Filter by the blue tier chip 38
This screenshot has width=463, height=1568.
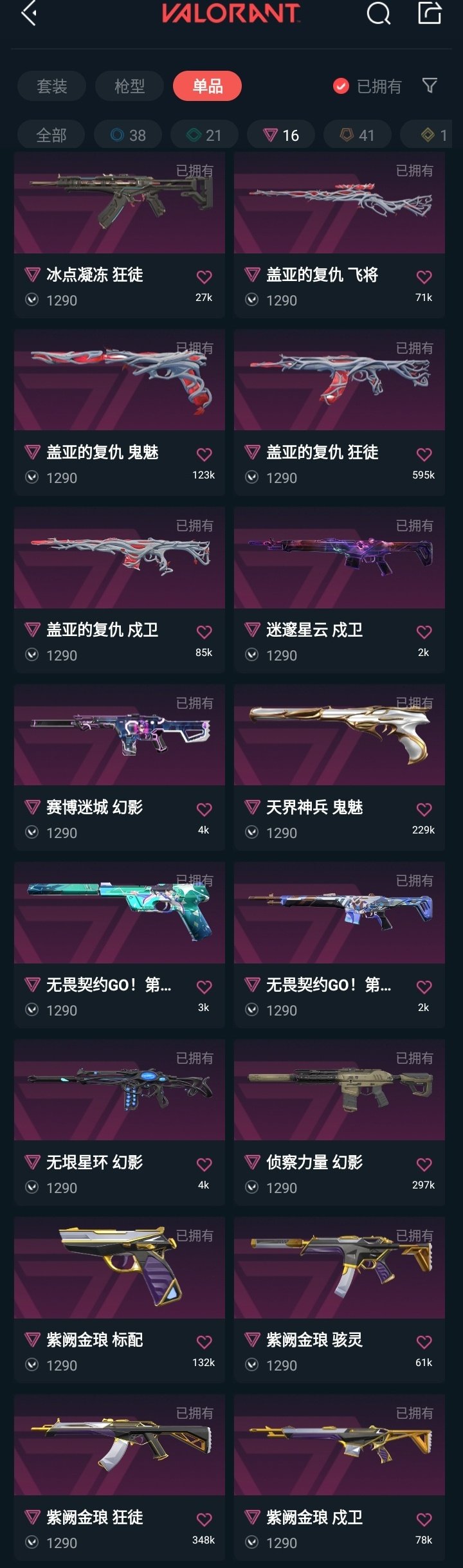click(x=128, y=135)
